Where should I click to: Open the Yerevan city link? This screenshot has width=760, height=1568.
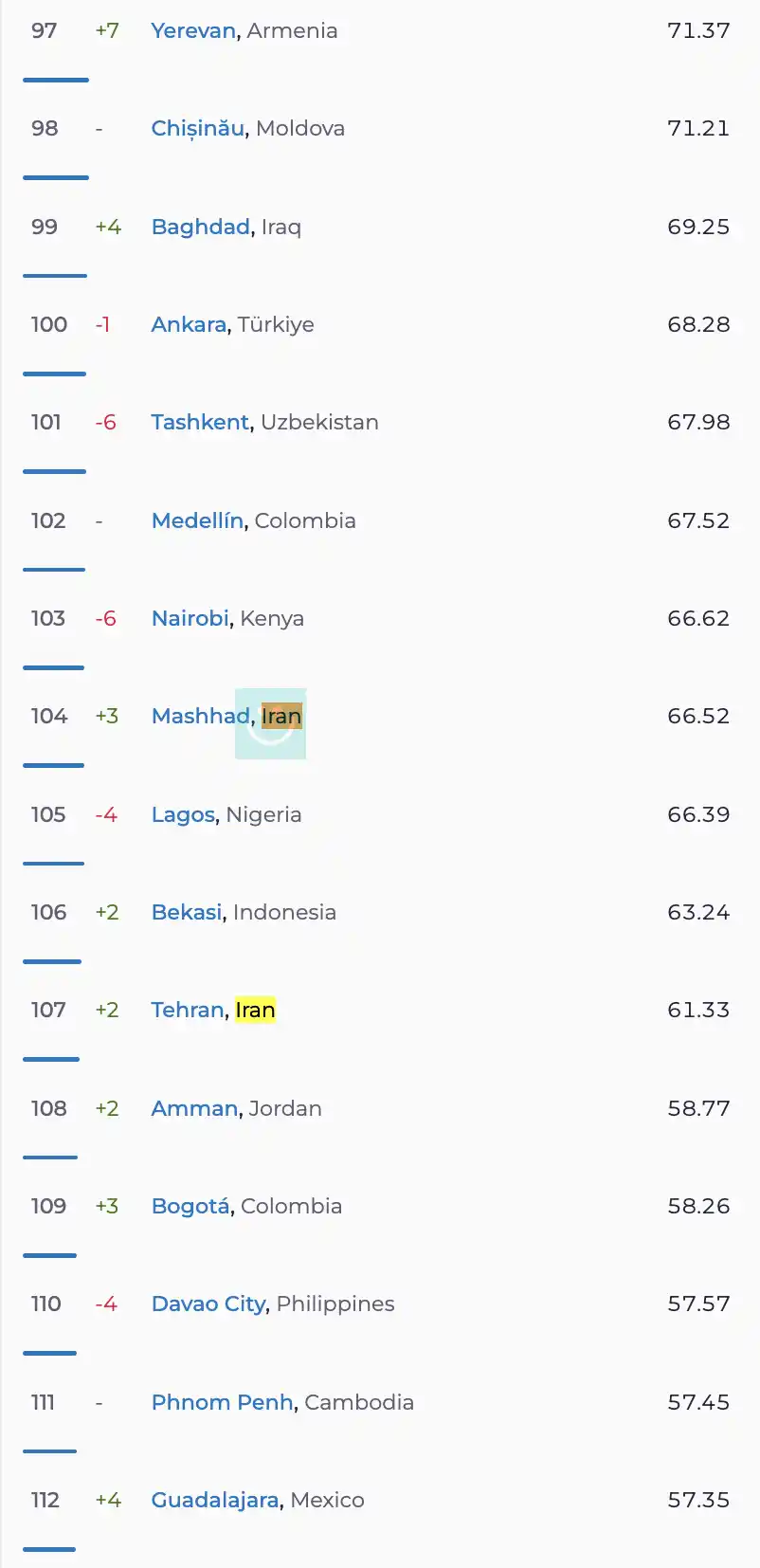(x=193, y=30)
